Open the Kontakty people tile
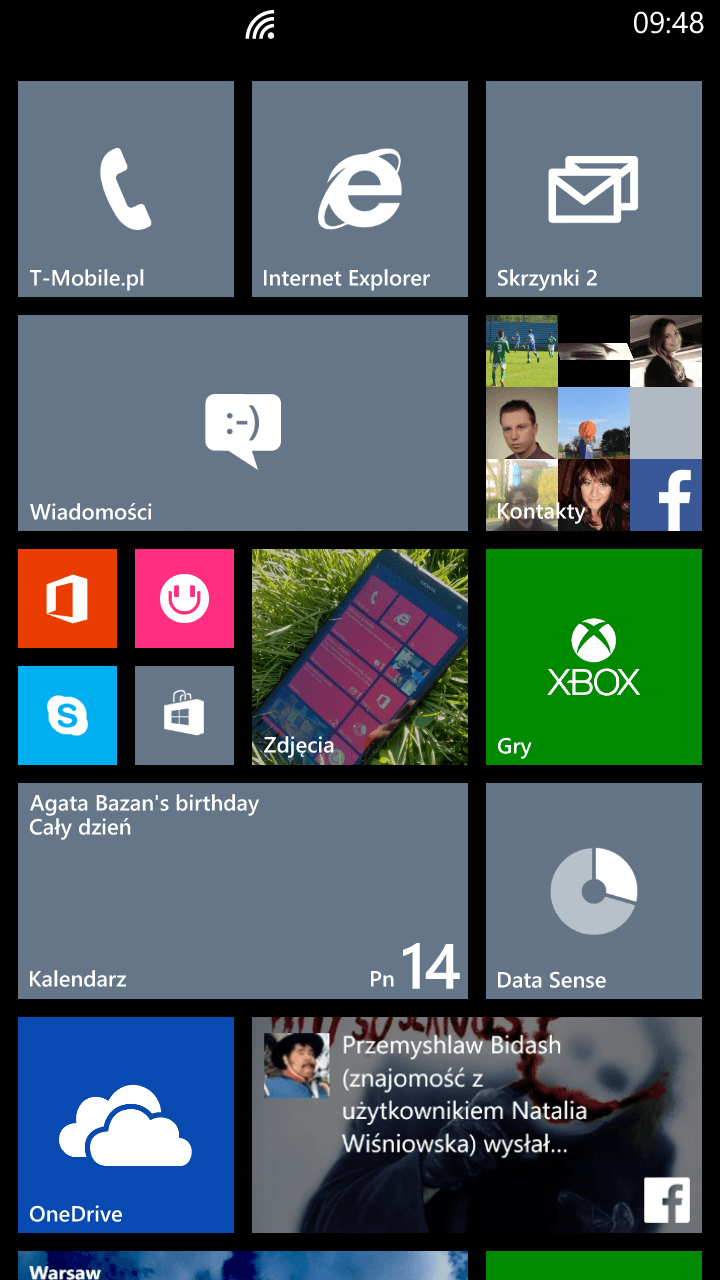Screen dimensions: 720x1280 pos(594,423)
